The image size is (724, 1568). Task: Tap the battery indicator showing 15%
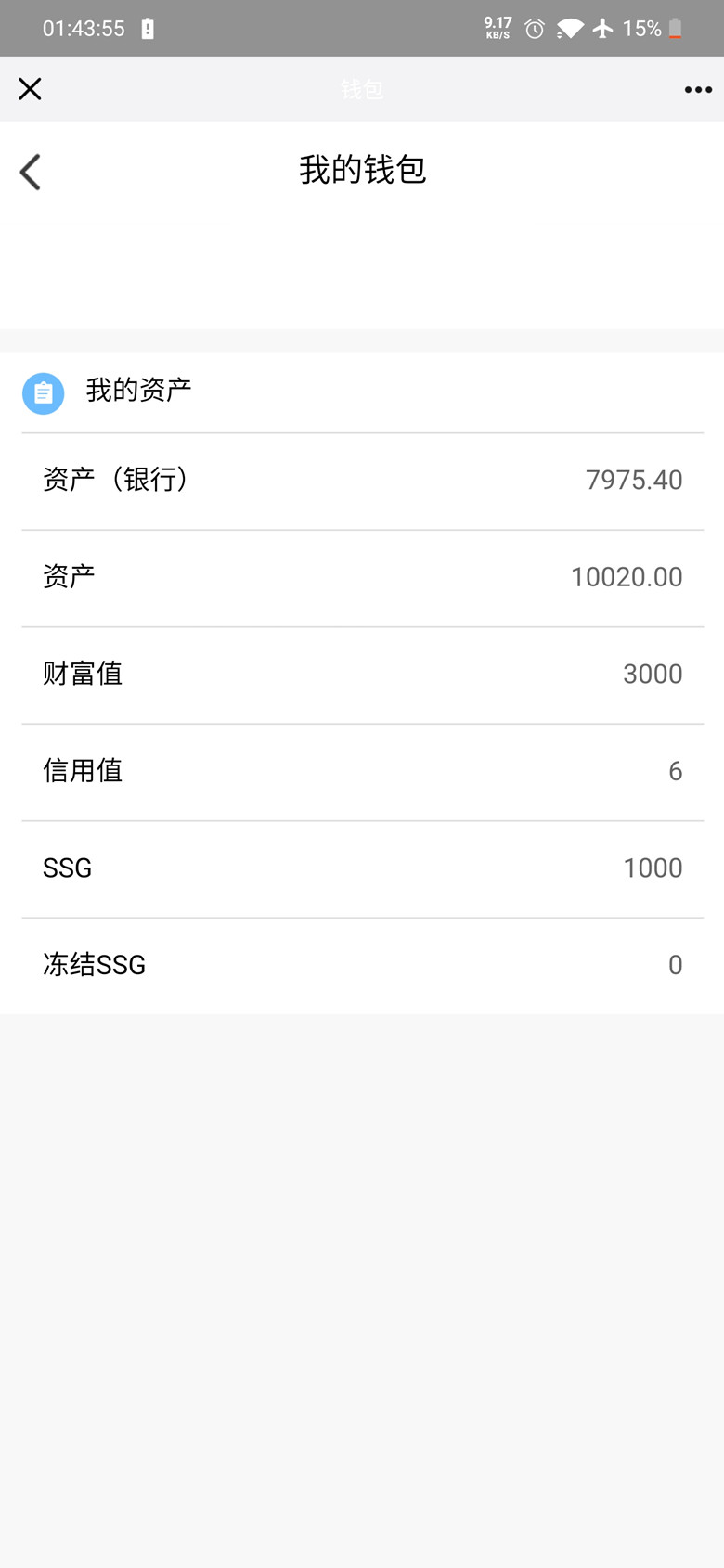[652, 29]
